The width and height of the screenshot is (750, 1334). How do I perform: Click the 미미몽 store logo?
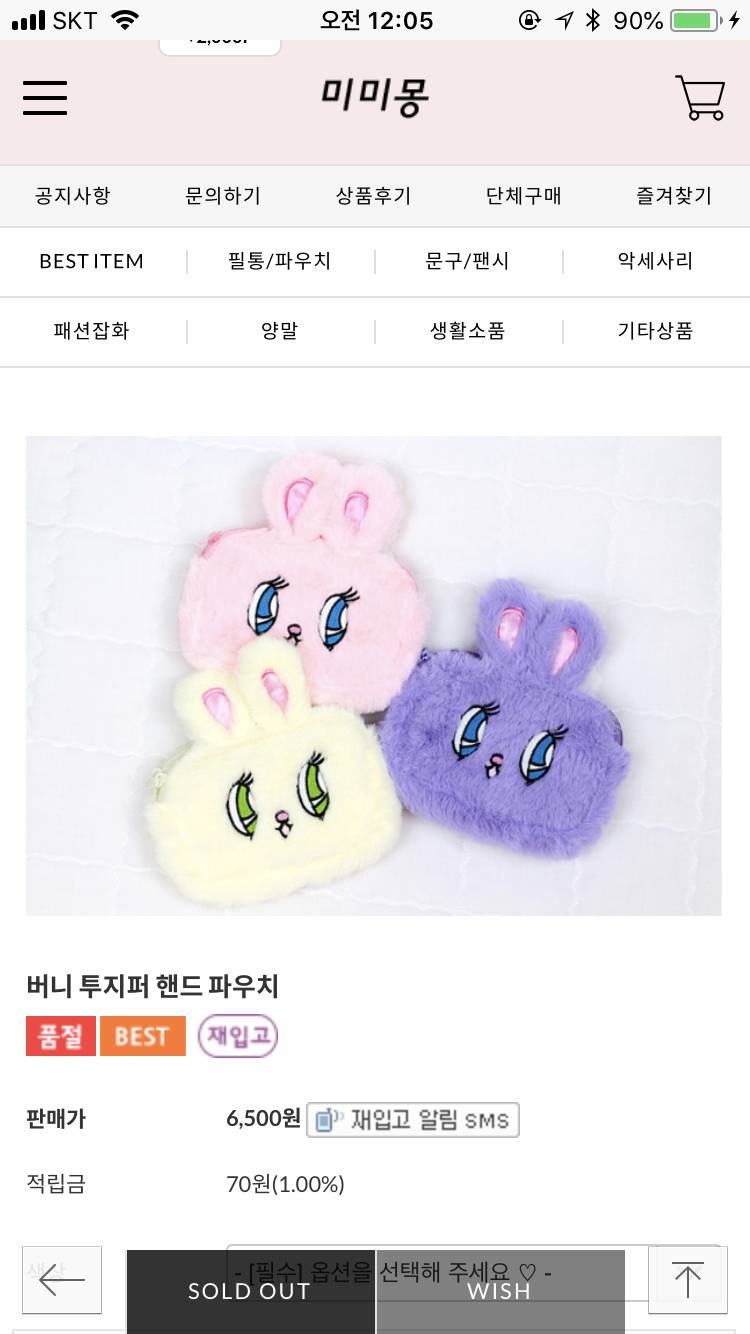pyautogui.click(x=374, y=97)
